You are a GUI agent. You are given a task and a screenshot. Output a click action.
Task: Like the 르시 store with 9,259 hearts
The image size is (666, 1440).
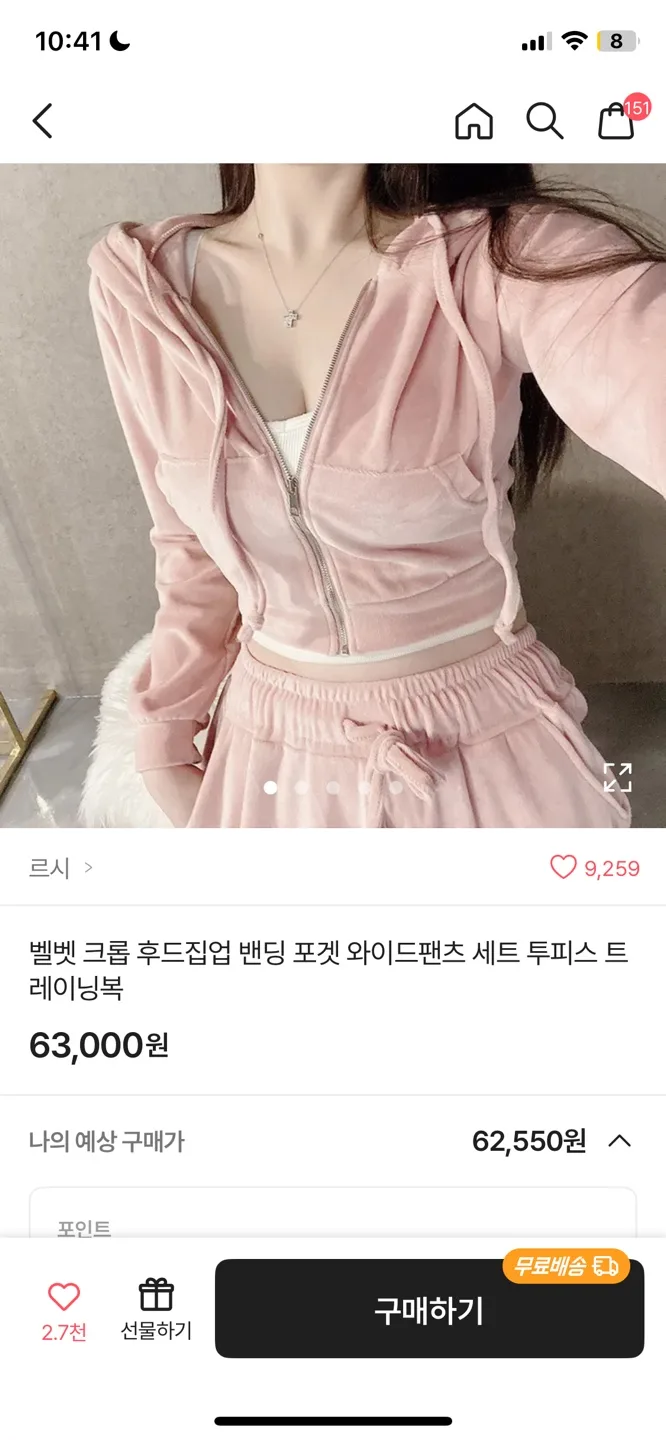(x=564, y=867)
